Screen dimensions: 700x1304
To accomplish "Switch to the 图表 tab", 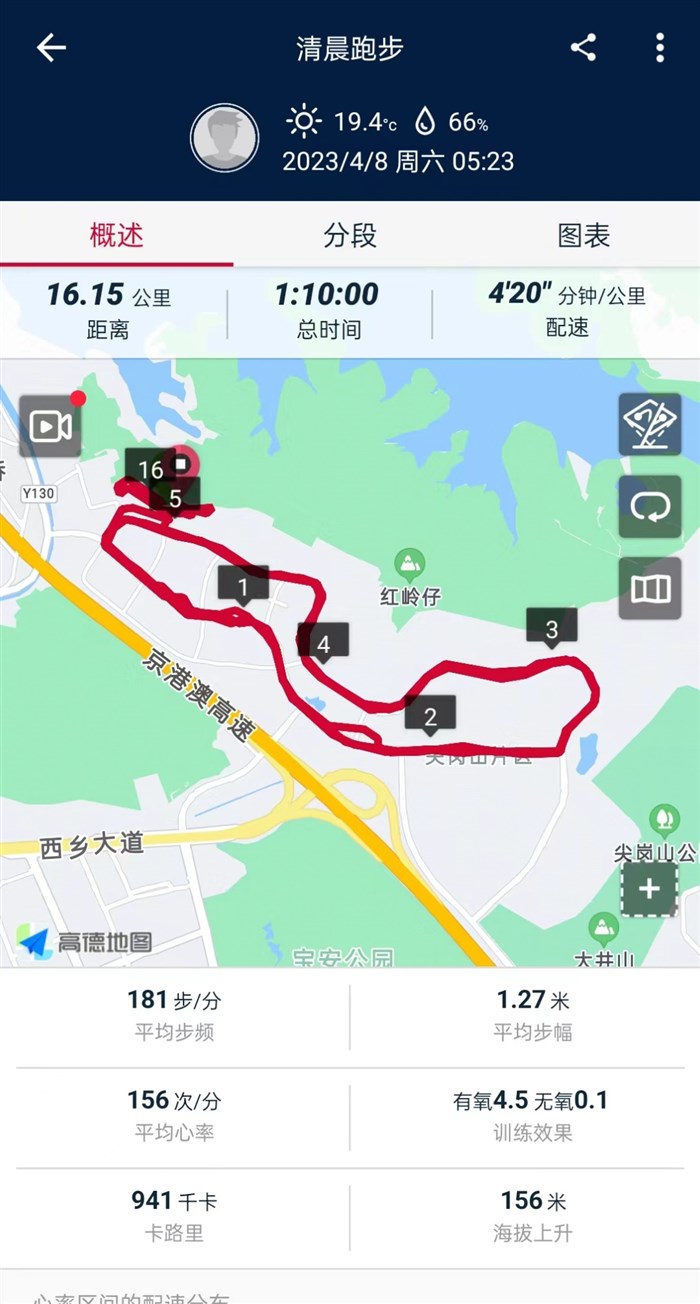I will click(x=583, y=236).
